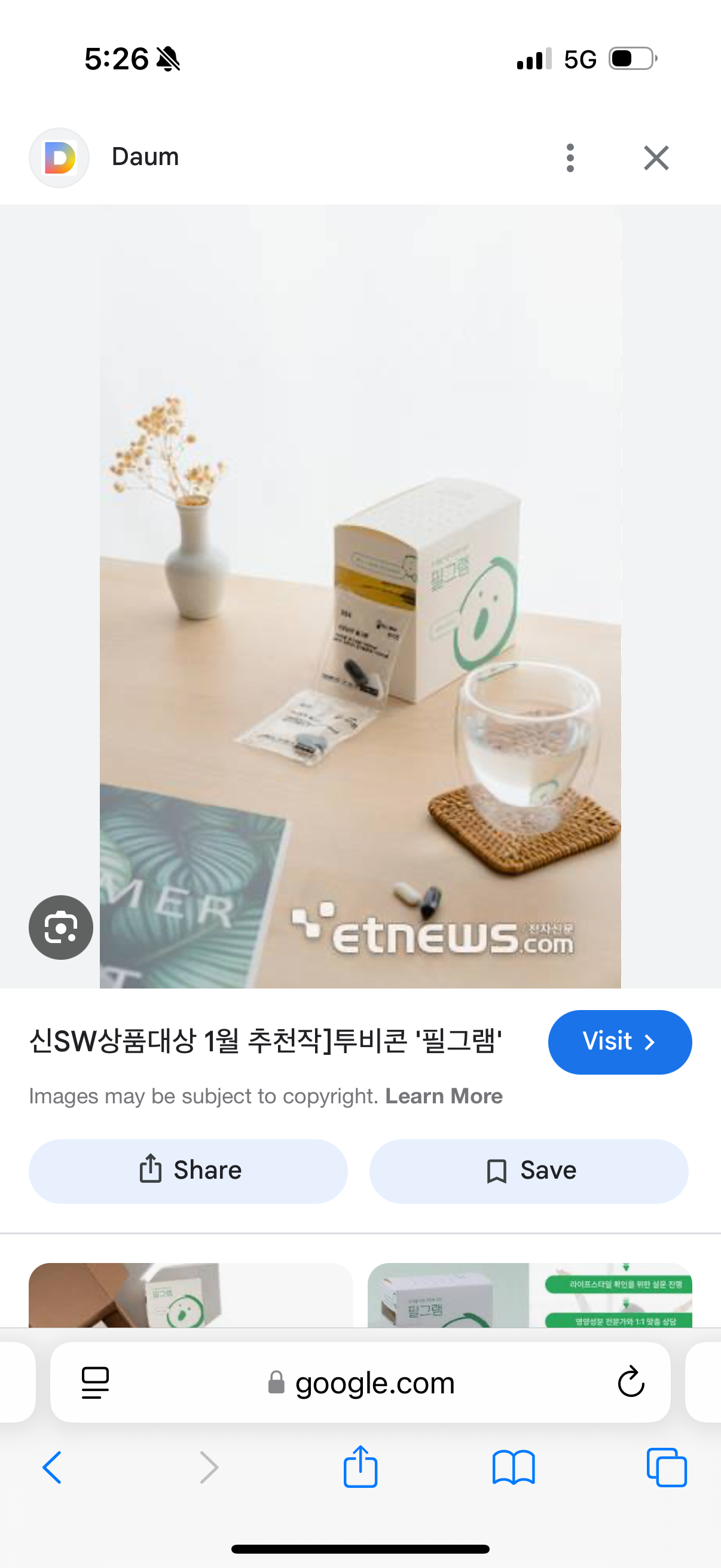Image resolution: width=721 pixels, height=1568 pixels.
Task: Open the tab switcher icon
Action: pos(667,1467)
